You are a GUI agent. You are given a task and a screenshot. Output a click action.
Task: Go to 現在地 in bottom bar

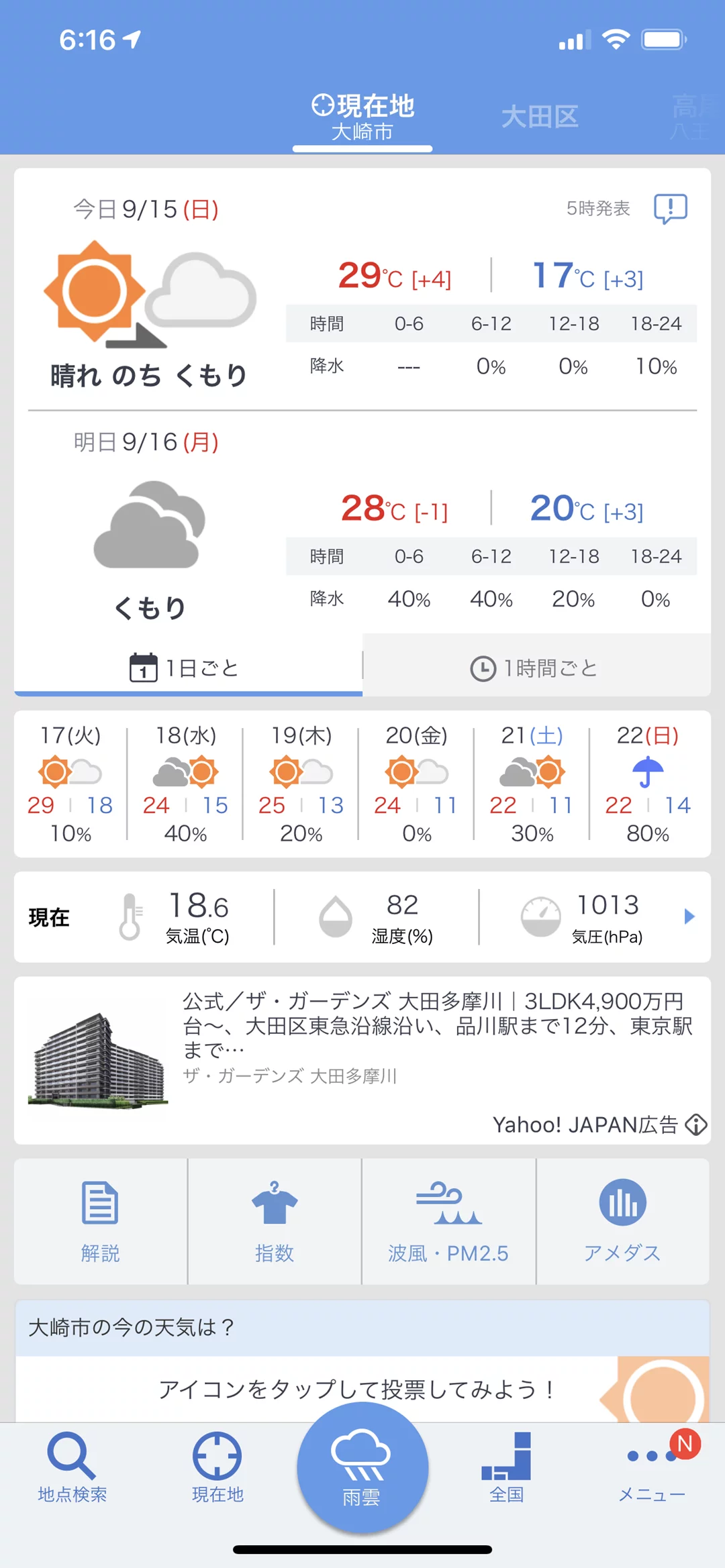[217, 1467]
